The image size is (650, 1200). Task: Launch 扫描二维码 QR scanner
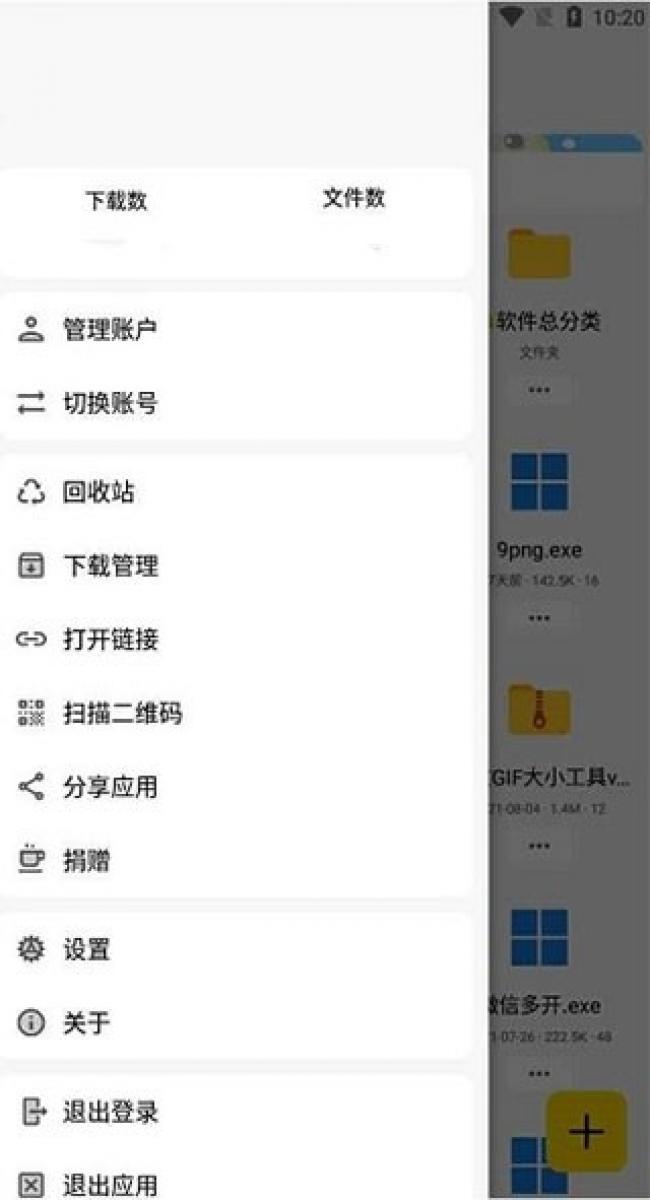tap(236, 713)
